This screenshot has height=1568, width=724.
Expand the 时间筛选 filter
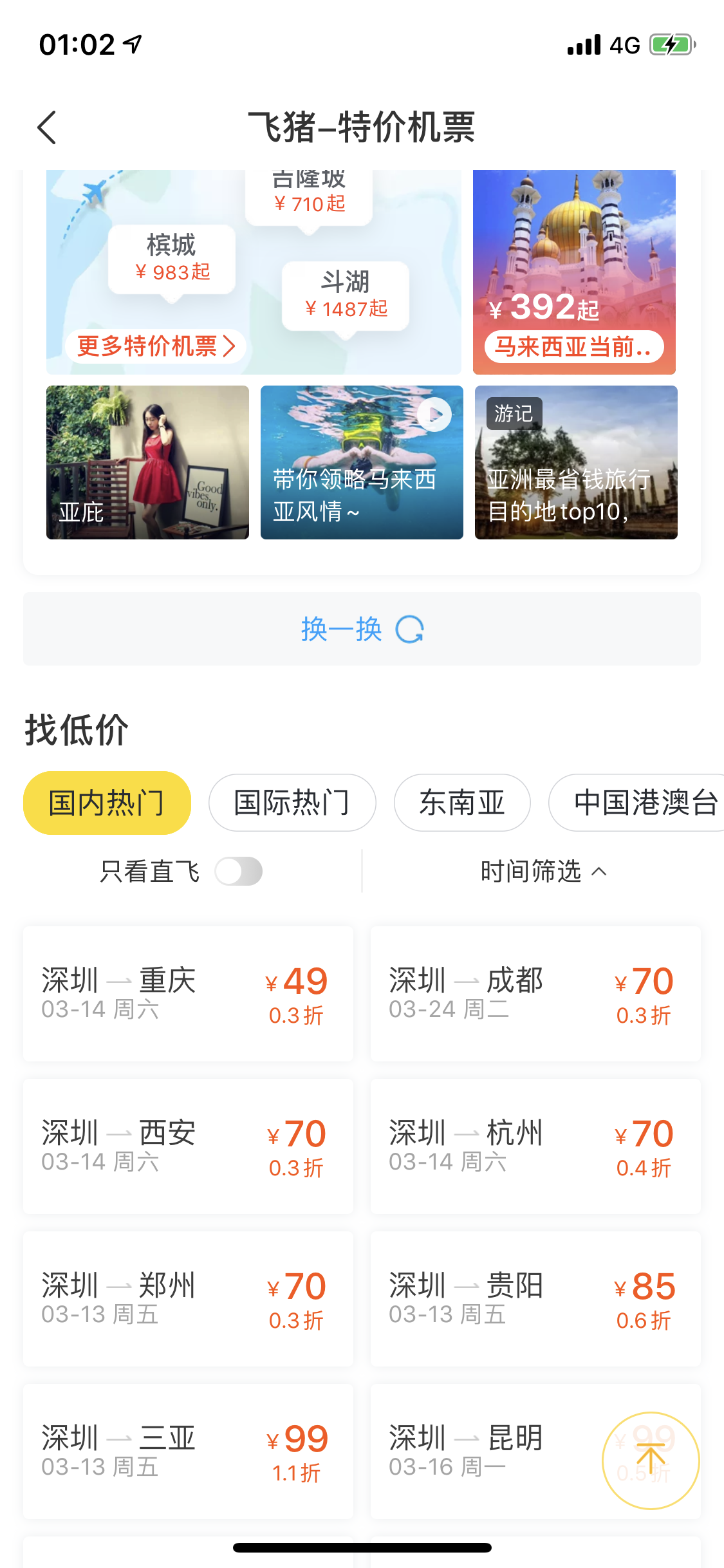[x=543, y=872]
